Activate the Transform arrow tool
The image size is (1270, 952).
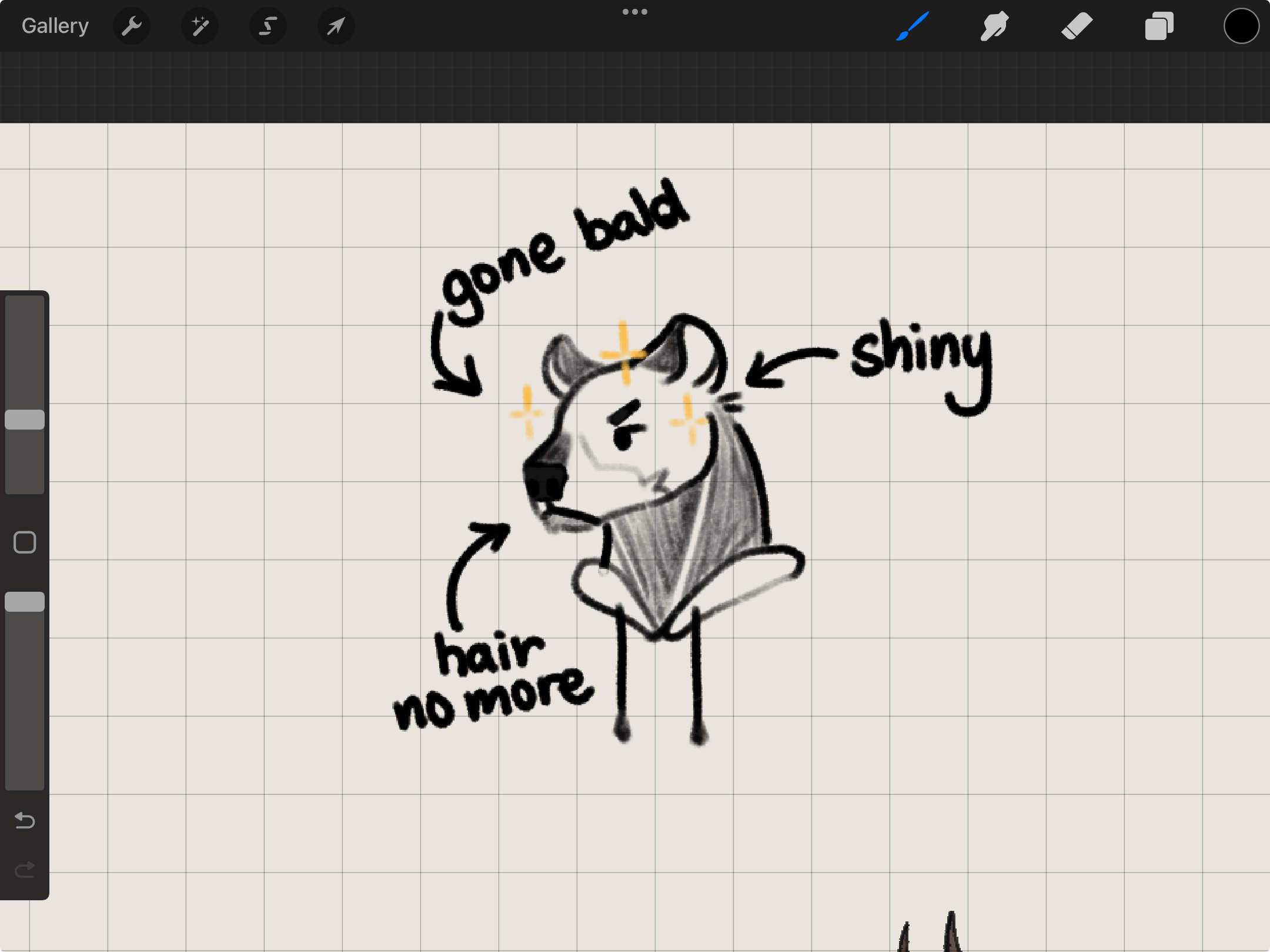point(336,26)
